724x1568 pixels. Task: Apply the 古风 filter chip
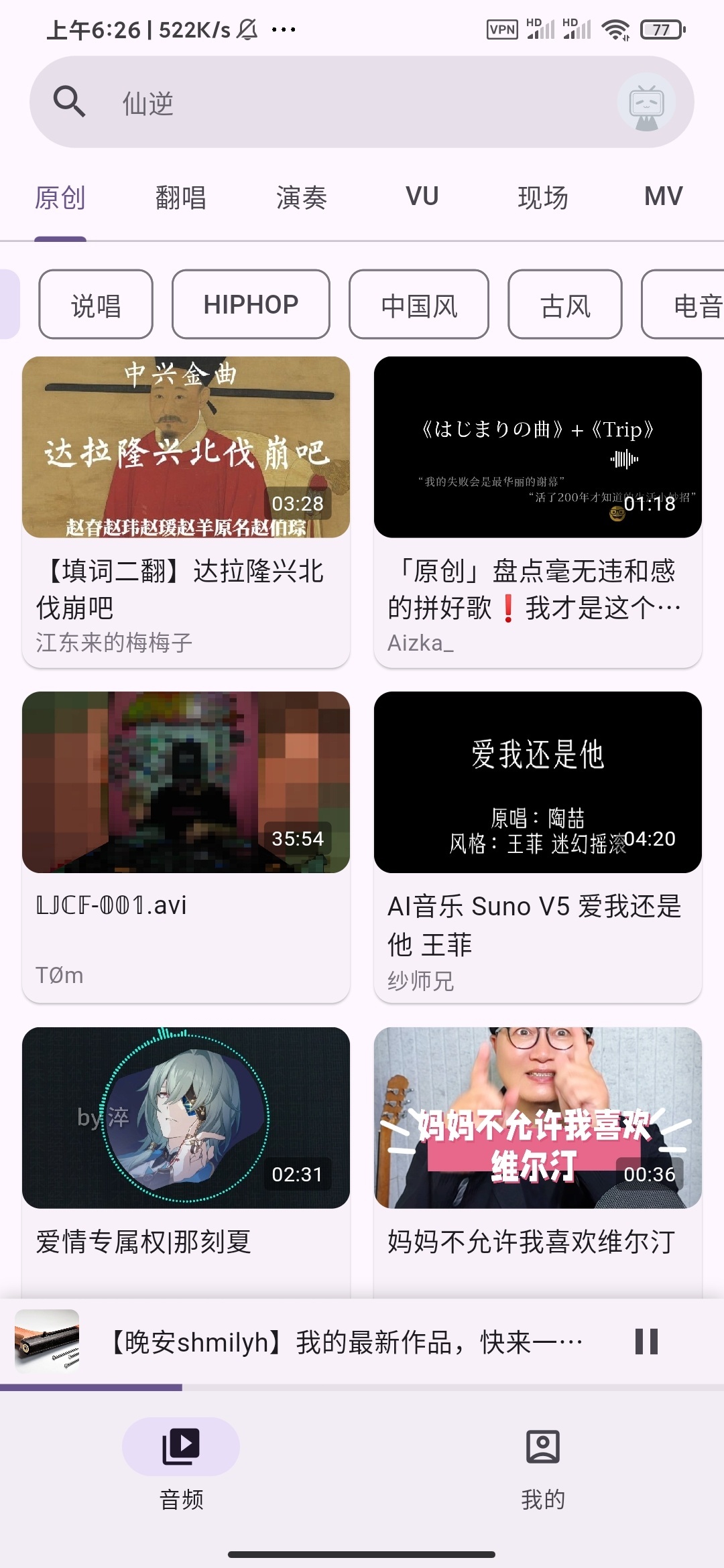point(565,305)
